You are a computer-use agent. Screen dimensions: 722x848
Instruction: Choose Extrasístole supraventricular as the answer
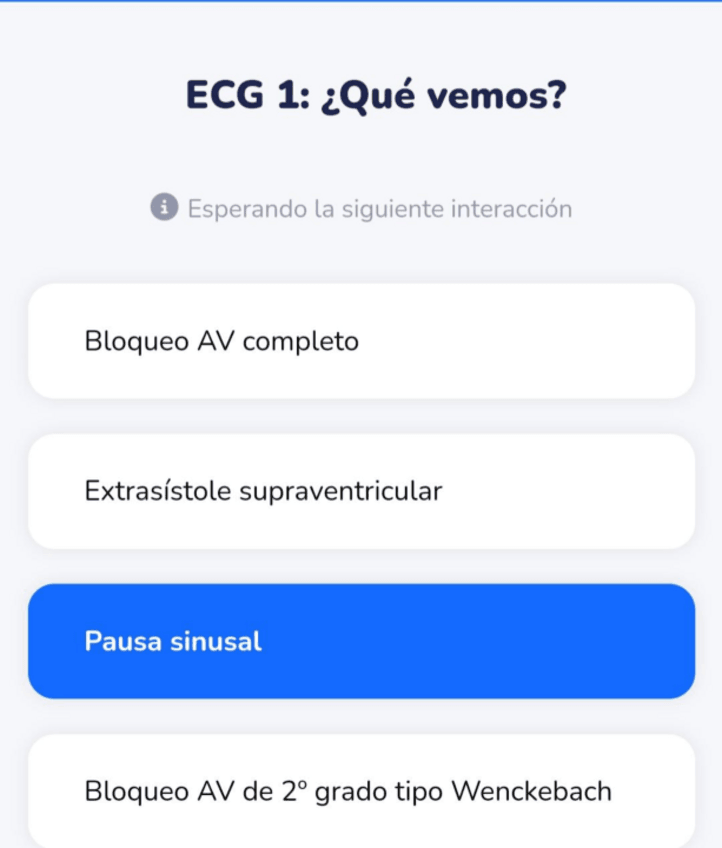tap(361, 491)
